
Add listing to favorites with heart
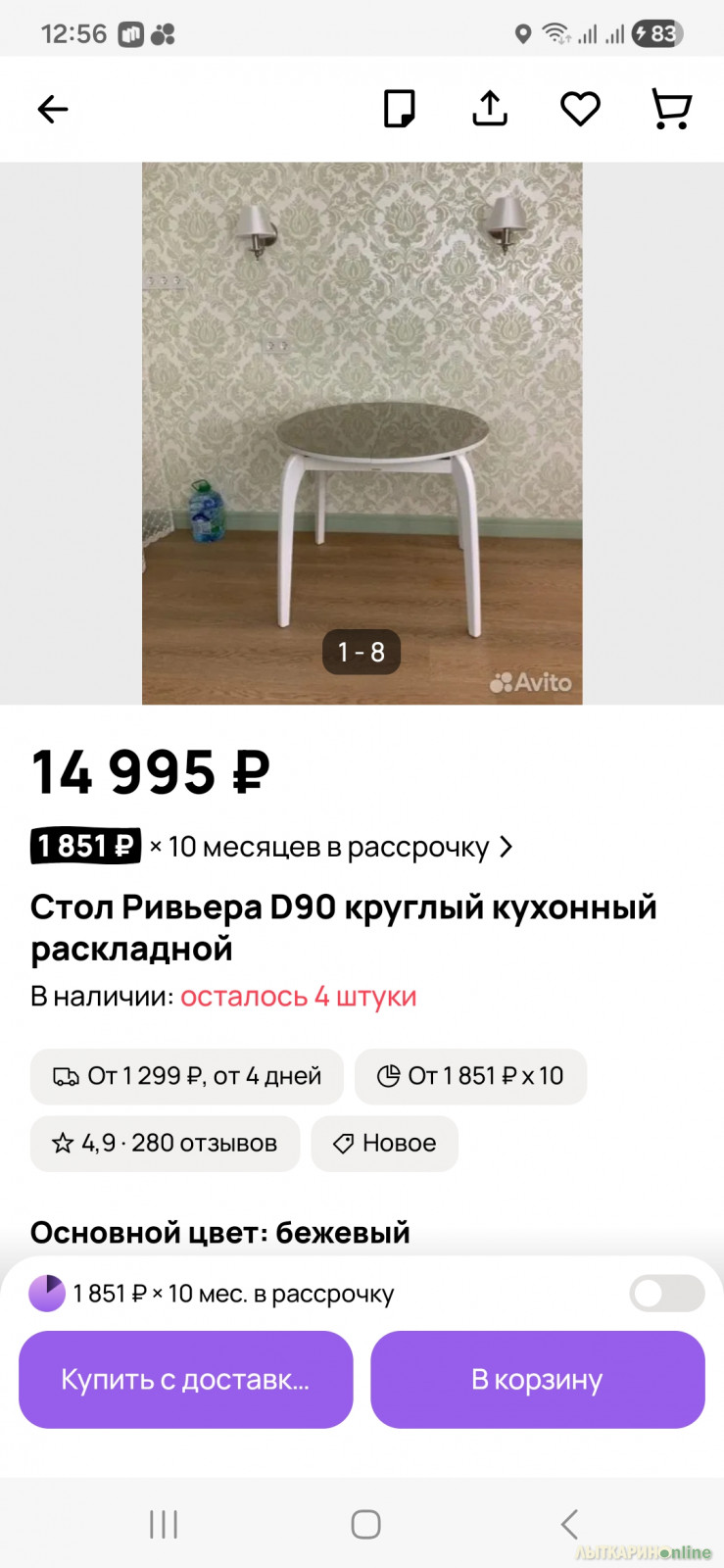[x=580, y=109]
